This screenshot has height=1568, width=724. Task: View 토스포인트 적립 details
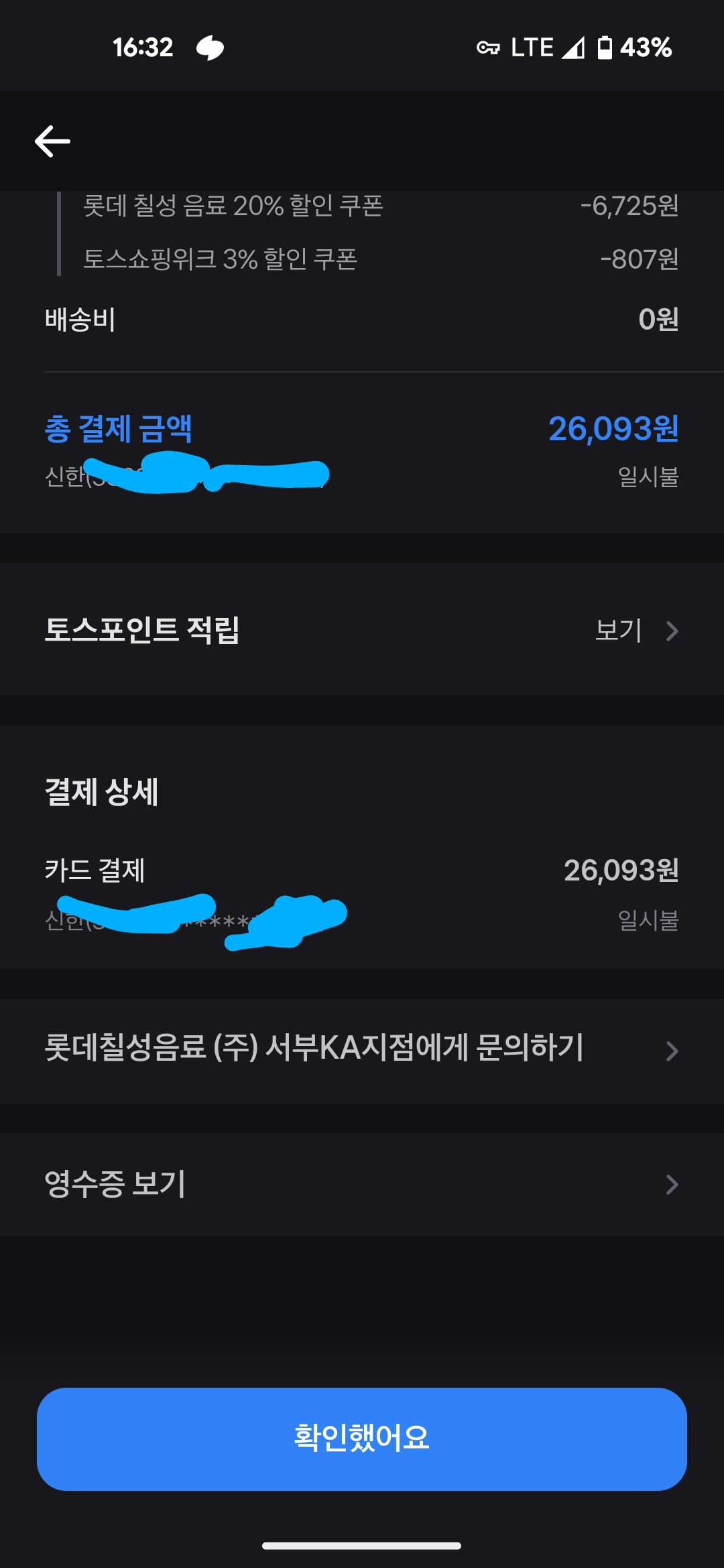636,631
